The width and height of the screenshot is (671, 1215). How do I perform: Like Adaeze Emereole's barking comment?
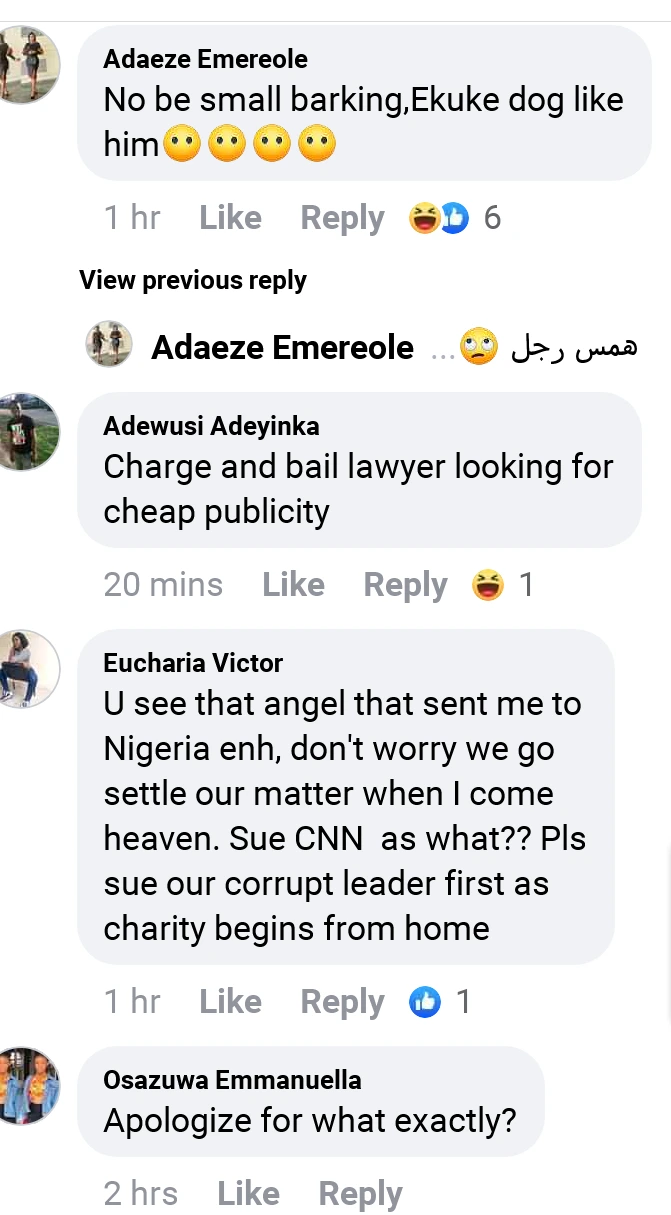click(230, 218)
